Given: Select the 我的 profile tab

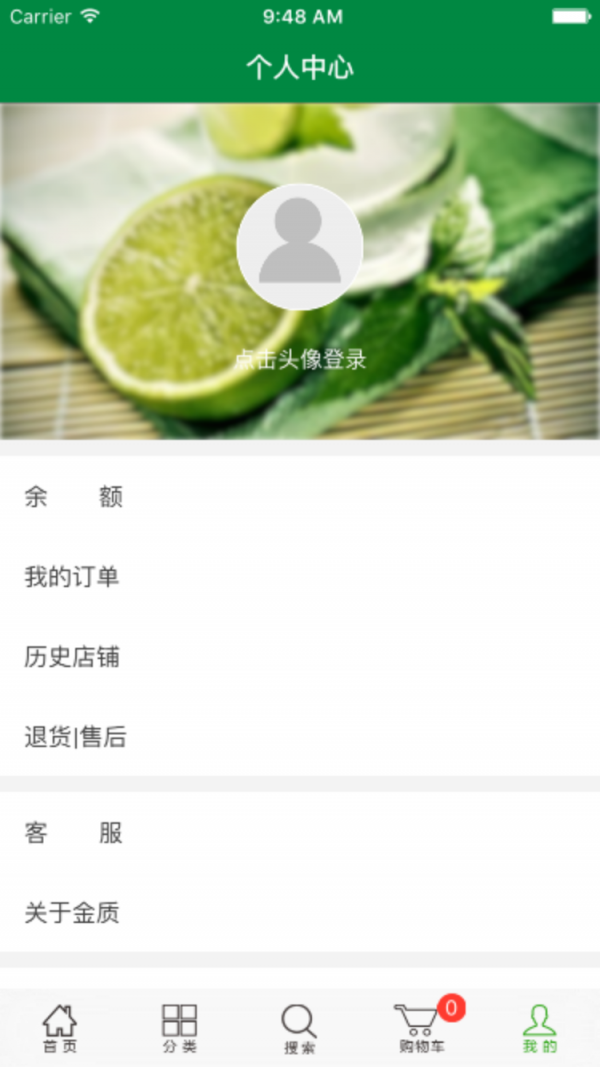Looking at the screenshot, I should pos(539,1029).
